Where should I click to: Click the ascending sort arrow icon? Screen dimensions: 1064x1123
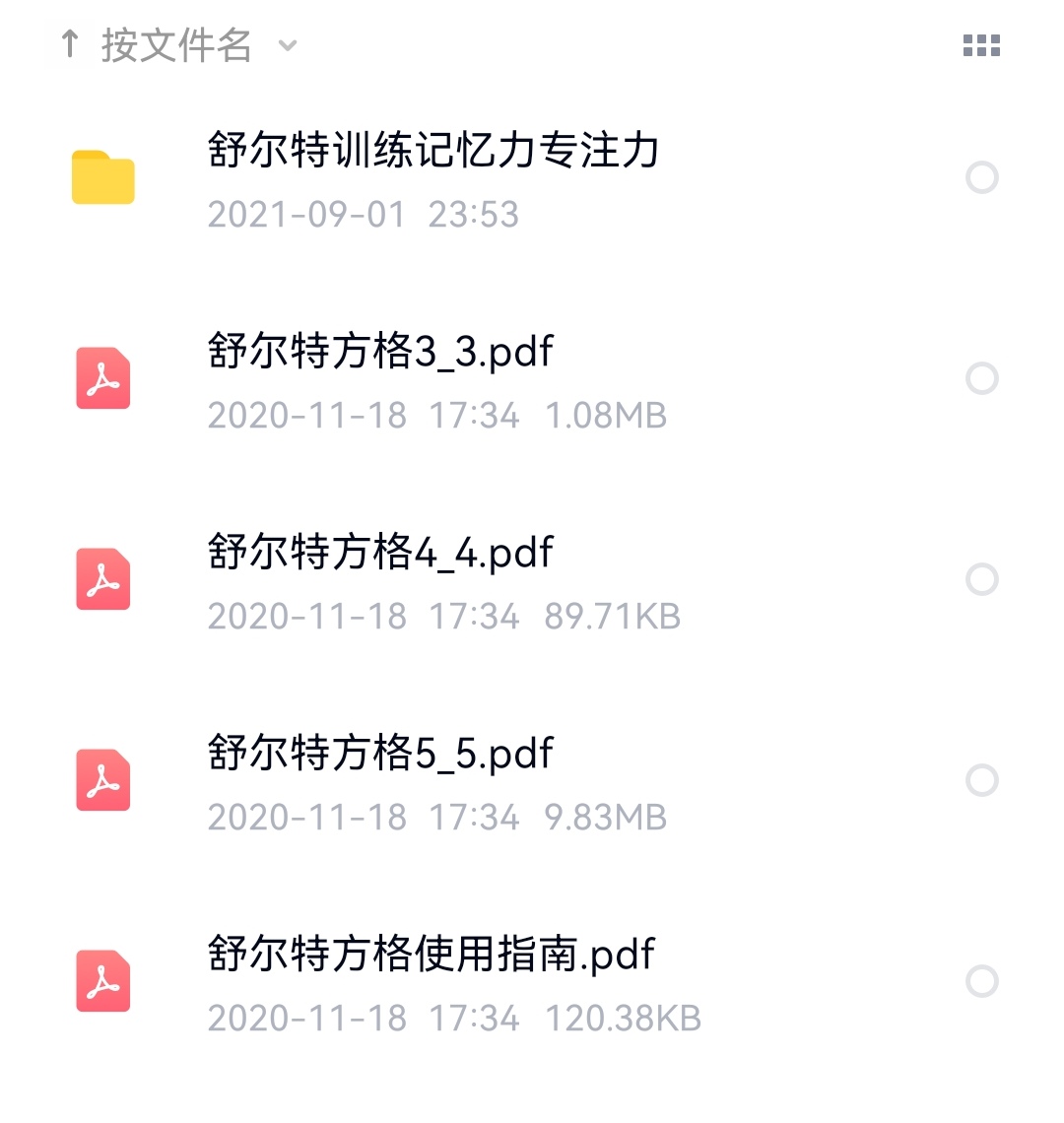click(x=67, y=43)
